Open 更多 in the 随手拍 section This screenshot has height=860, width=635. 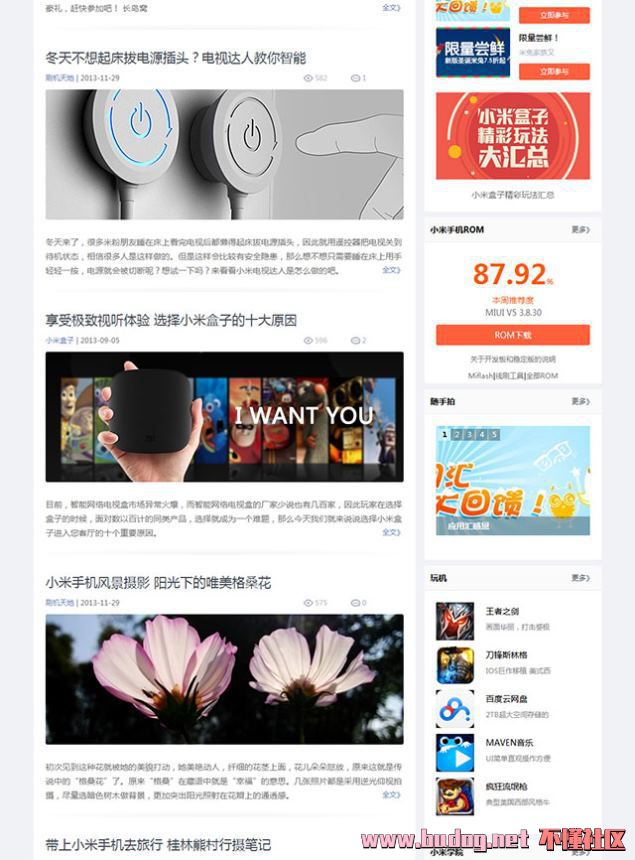point(581,401)
